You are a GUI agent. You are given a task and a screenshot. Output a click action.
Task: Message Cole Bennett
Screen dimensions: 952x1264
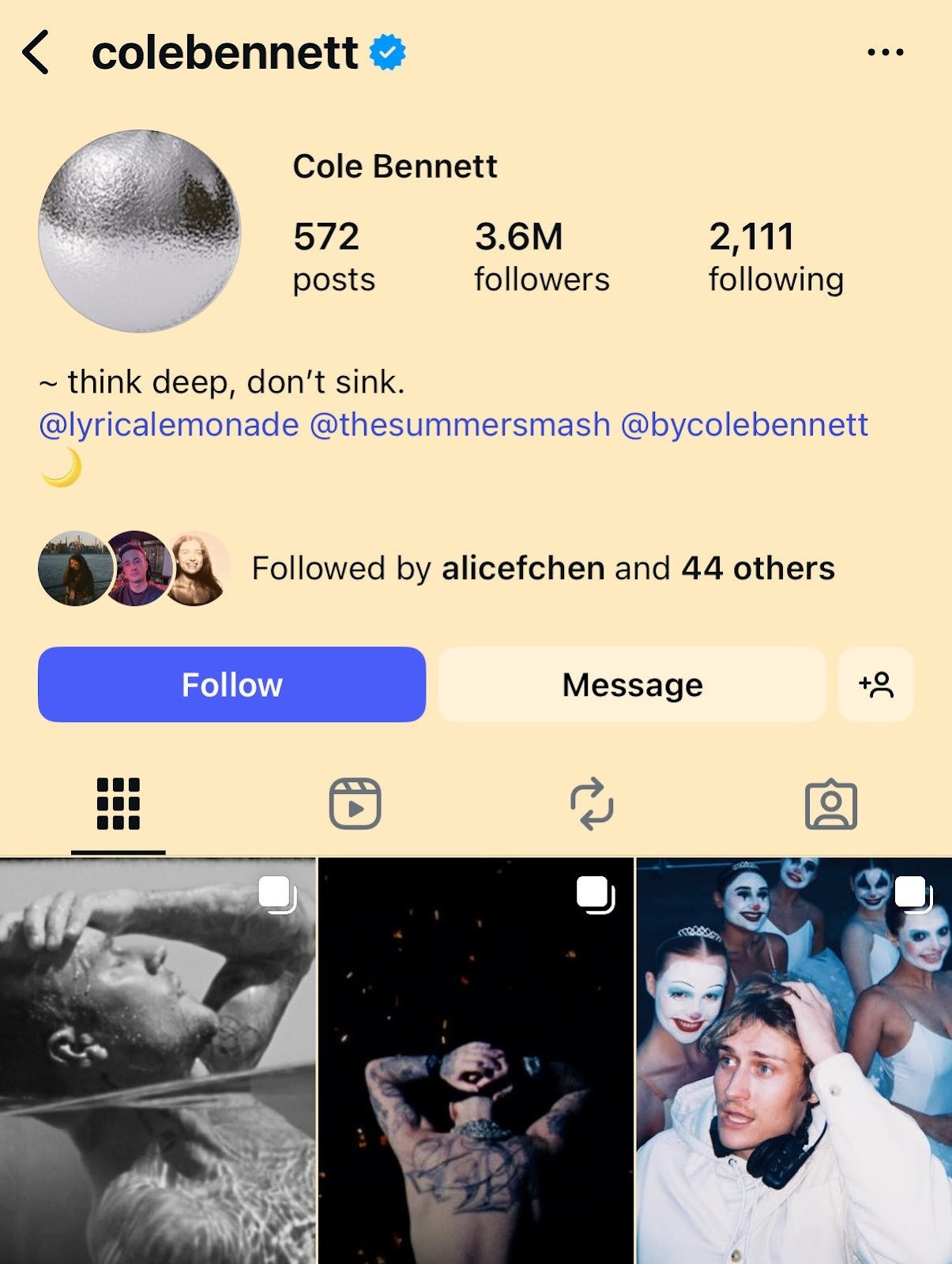coord(632,685)
